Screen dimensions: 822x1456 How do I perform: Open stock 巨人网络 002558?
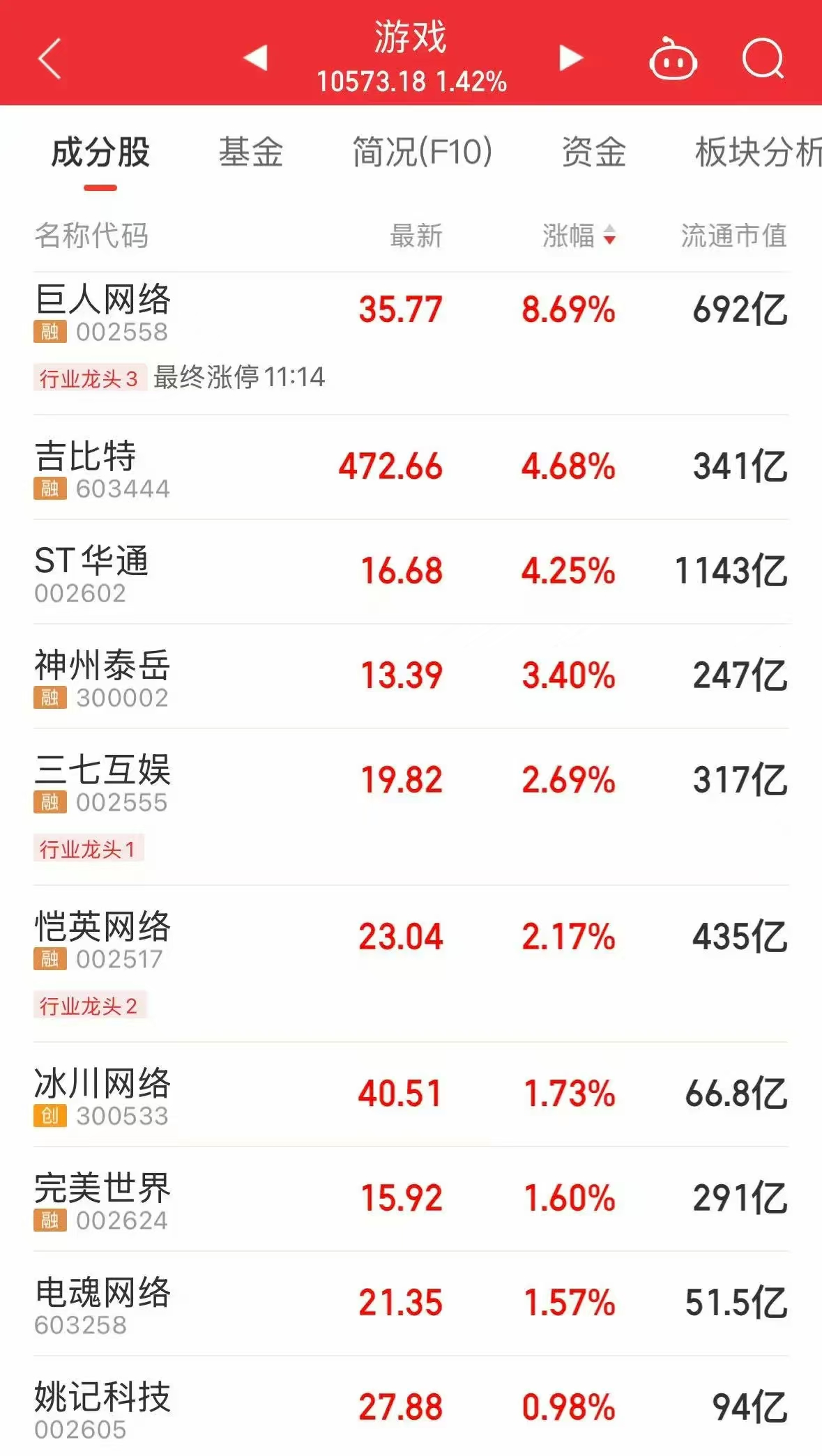103,312
